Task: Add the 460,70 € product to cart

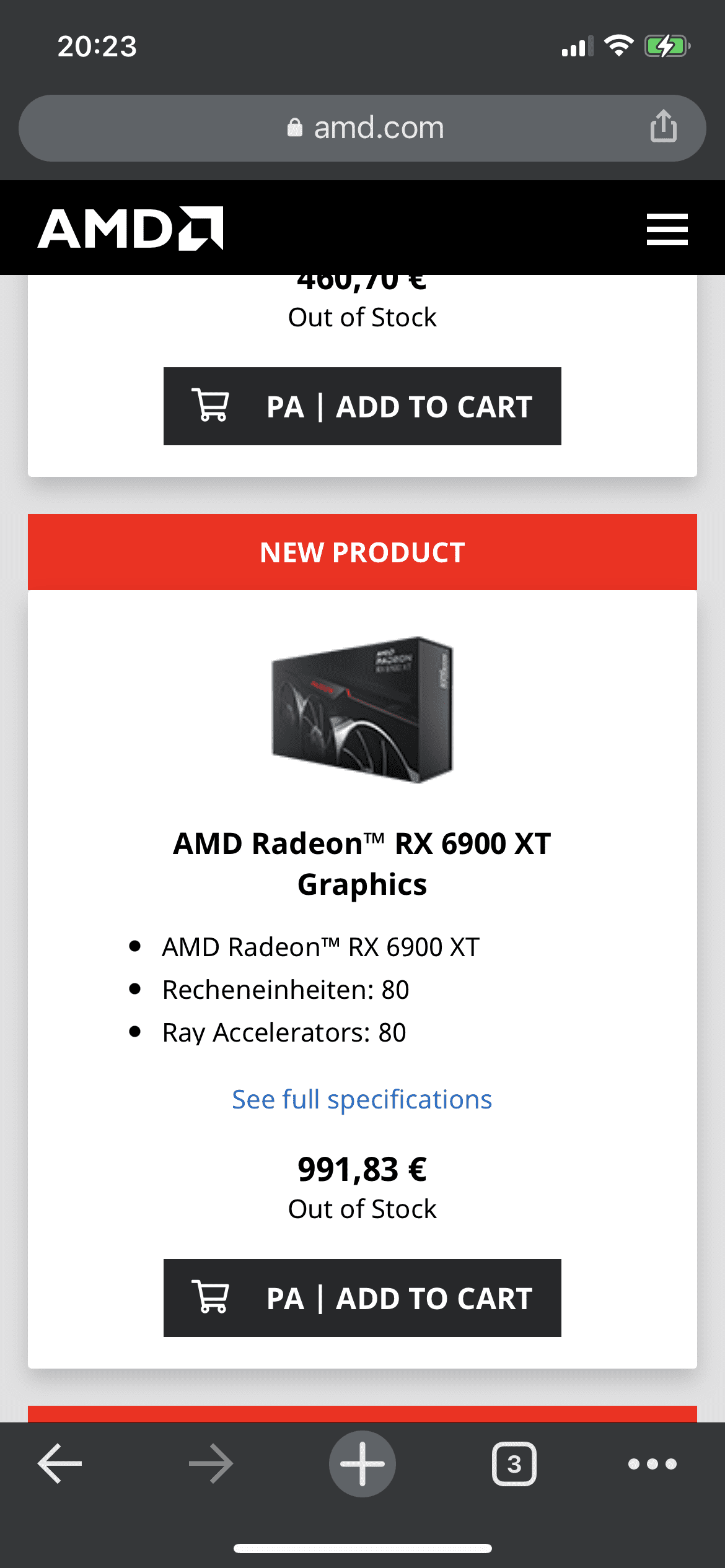Action: (362, 406)
